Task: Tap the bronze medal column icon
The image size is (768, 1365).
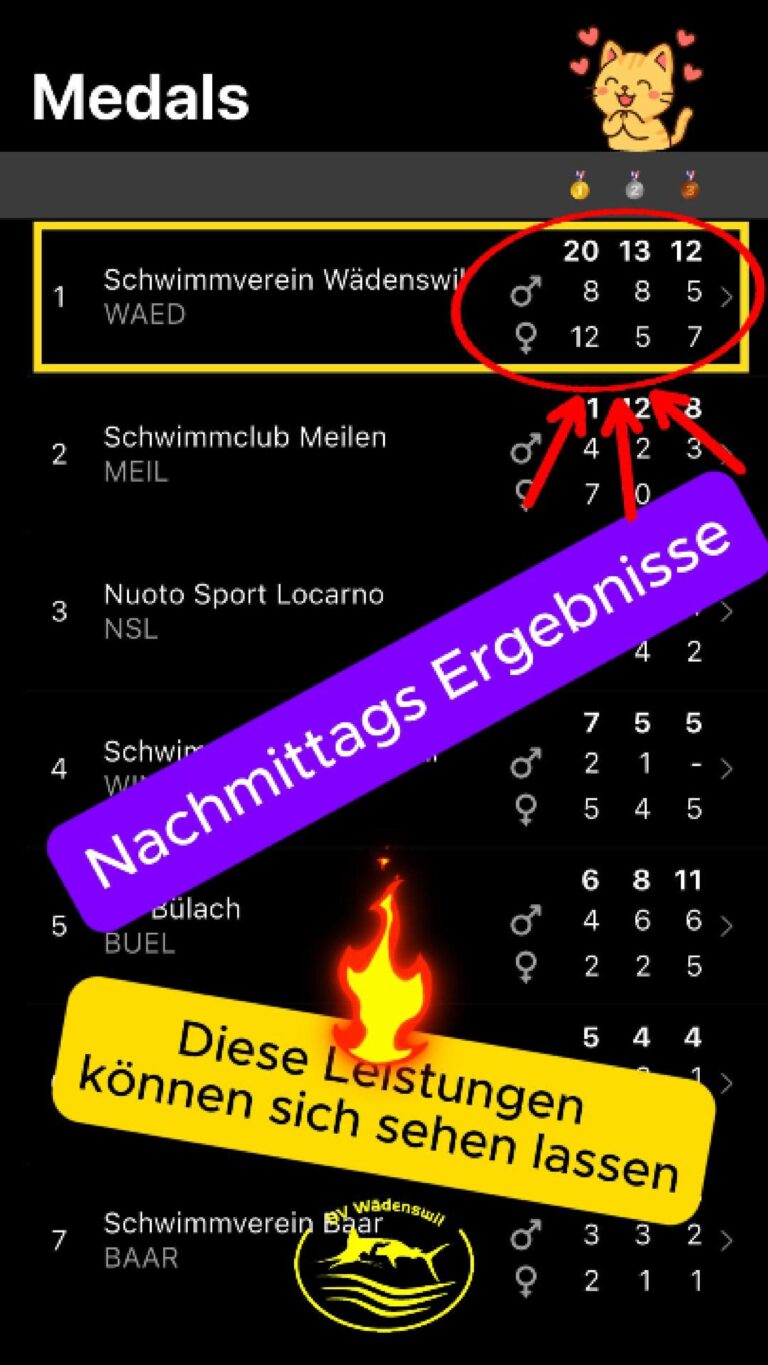Action: pyautogui.click(x=690, y=186)
